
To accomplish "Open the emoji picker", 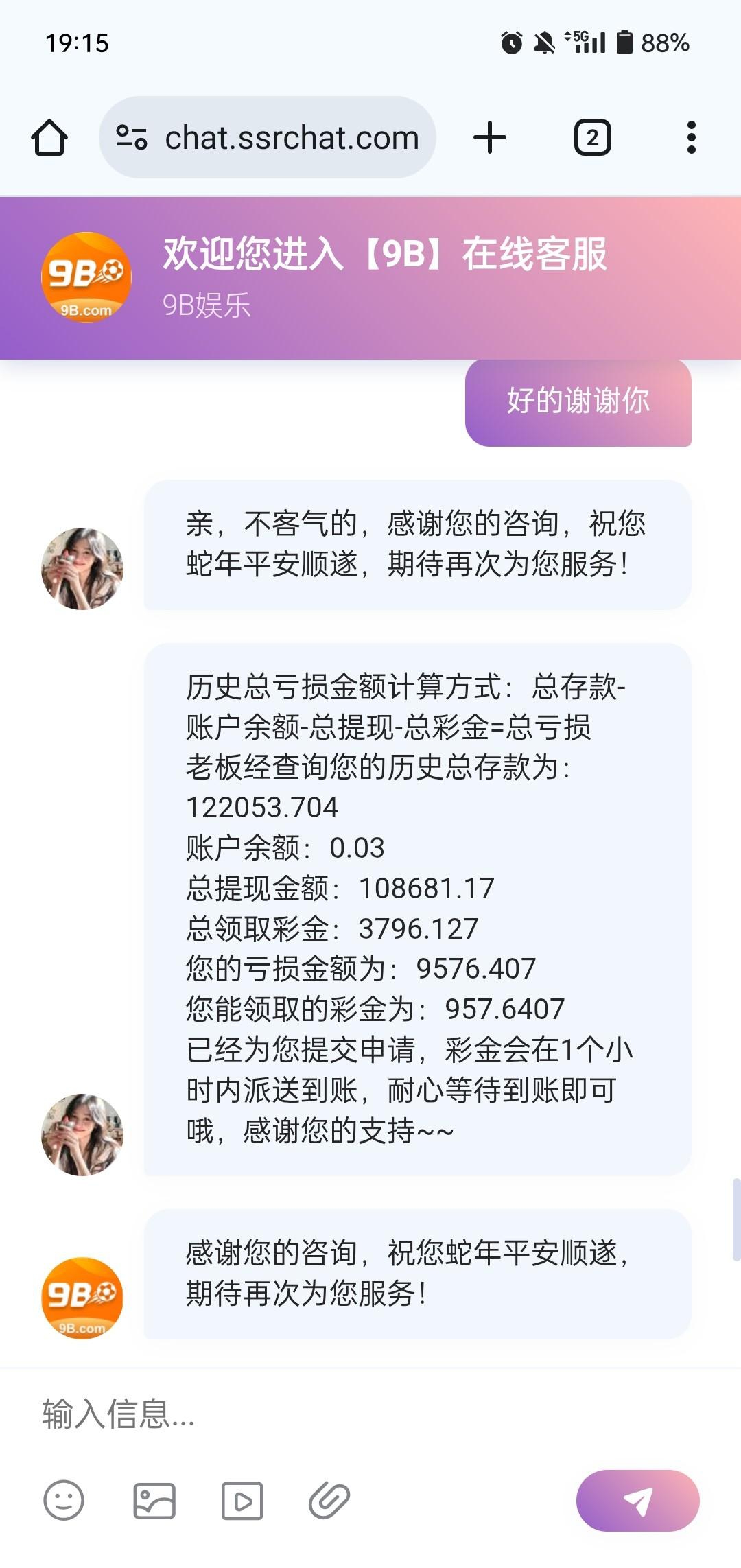I will click(x=64, y=1500).
